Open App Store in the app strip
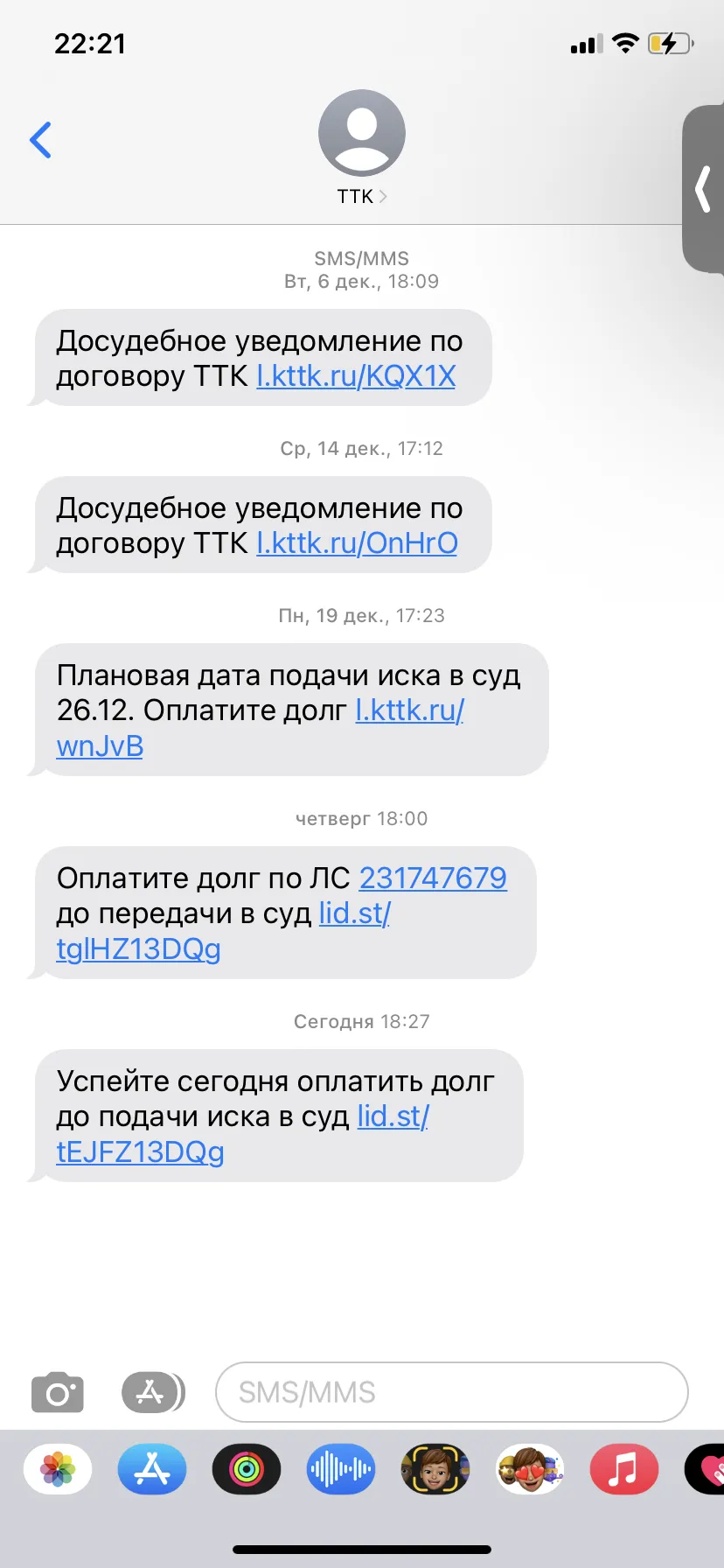The image size is (724, 1568). [x=152, y=1469]
